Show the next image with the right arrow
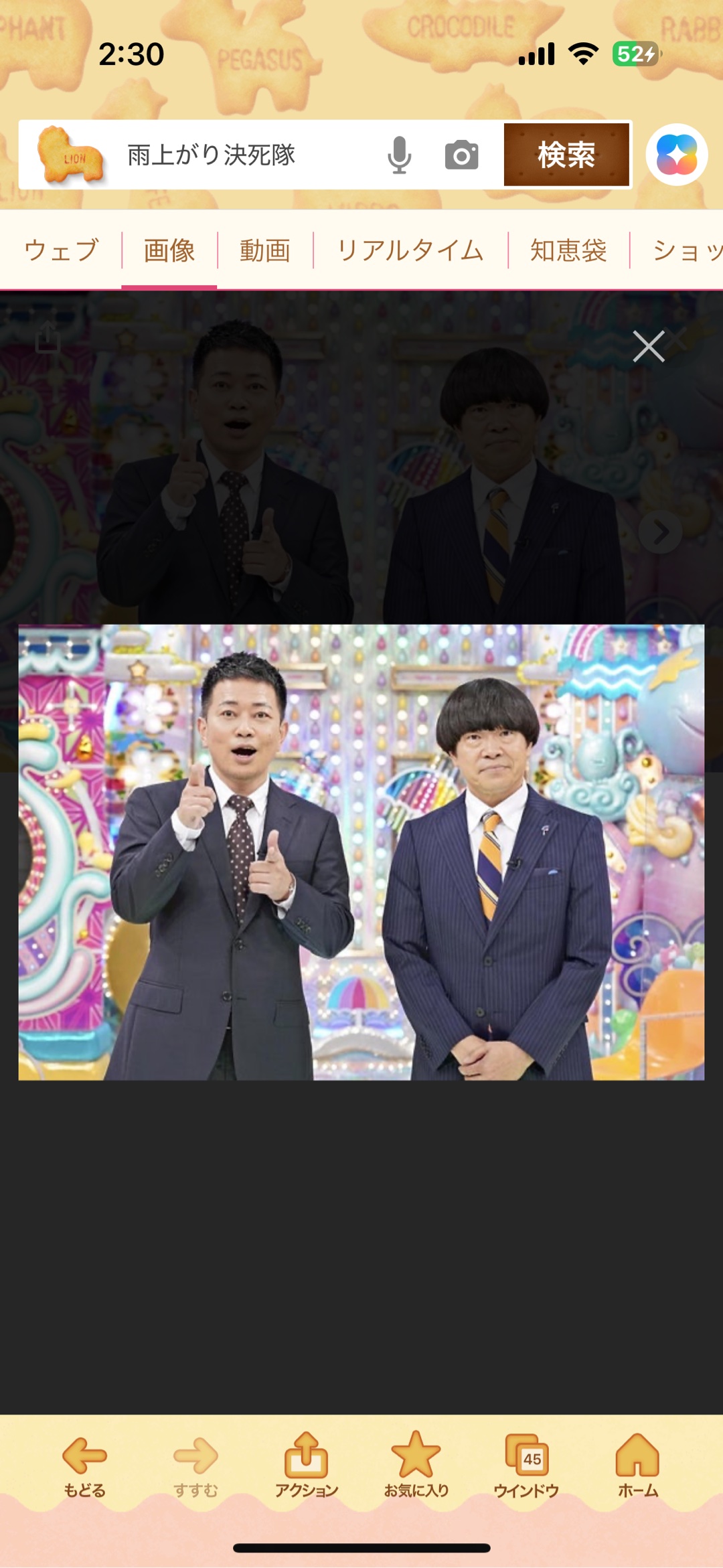The image size is (723, 1568). click(x=660, y=532)
